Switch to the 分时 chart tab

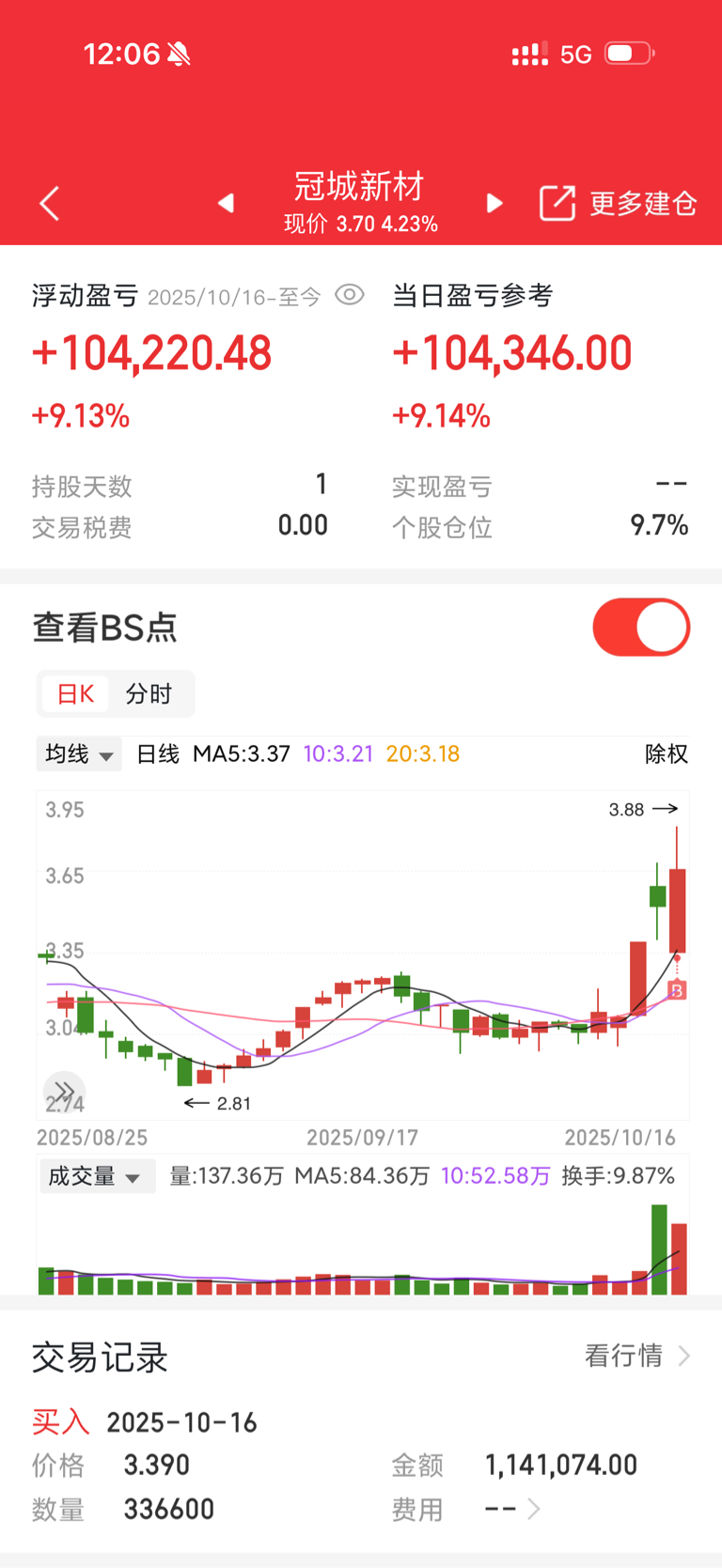pyautogui.click(x=149, y=694)
